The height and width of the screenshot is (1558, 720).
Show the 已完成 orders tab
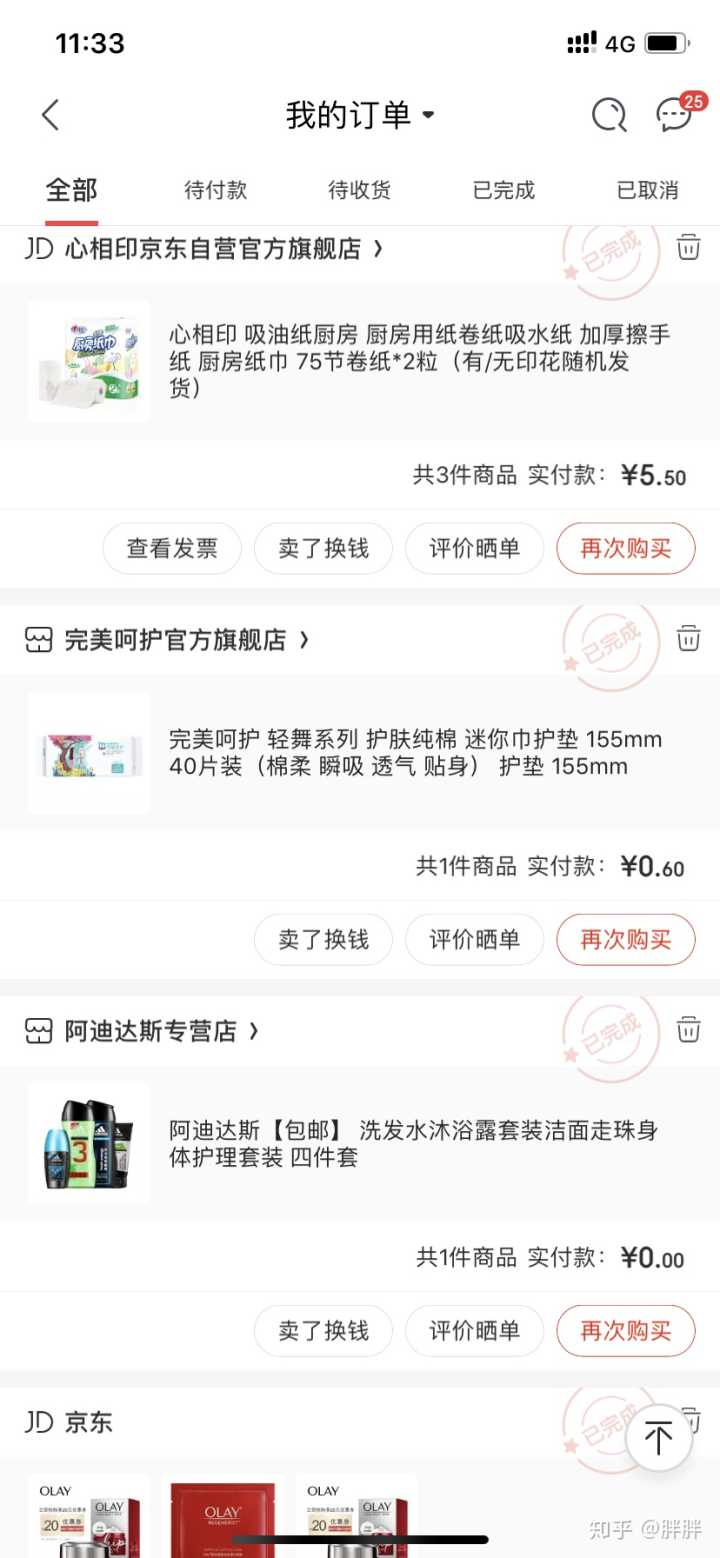503,190
